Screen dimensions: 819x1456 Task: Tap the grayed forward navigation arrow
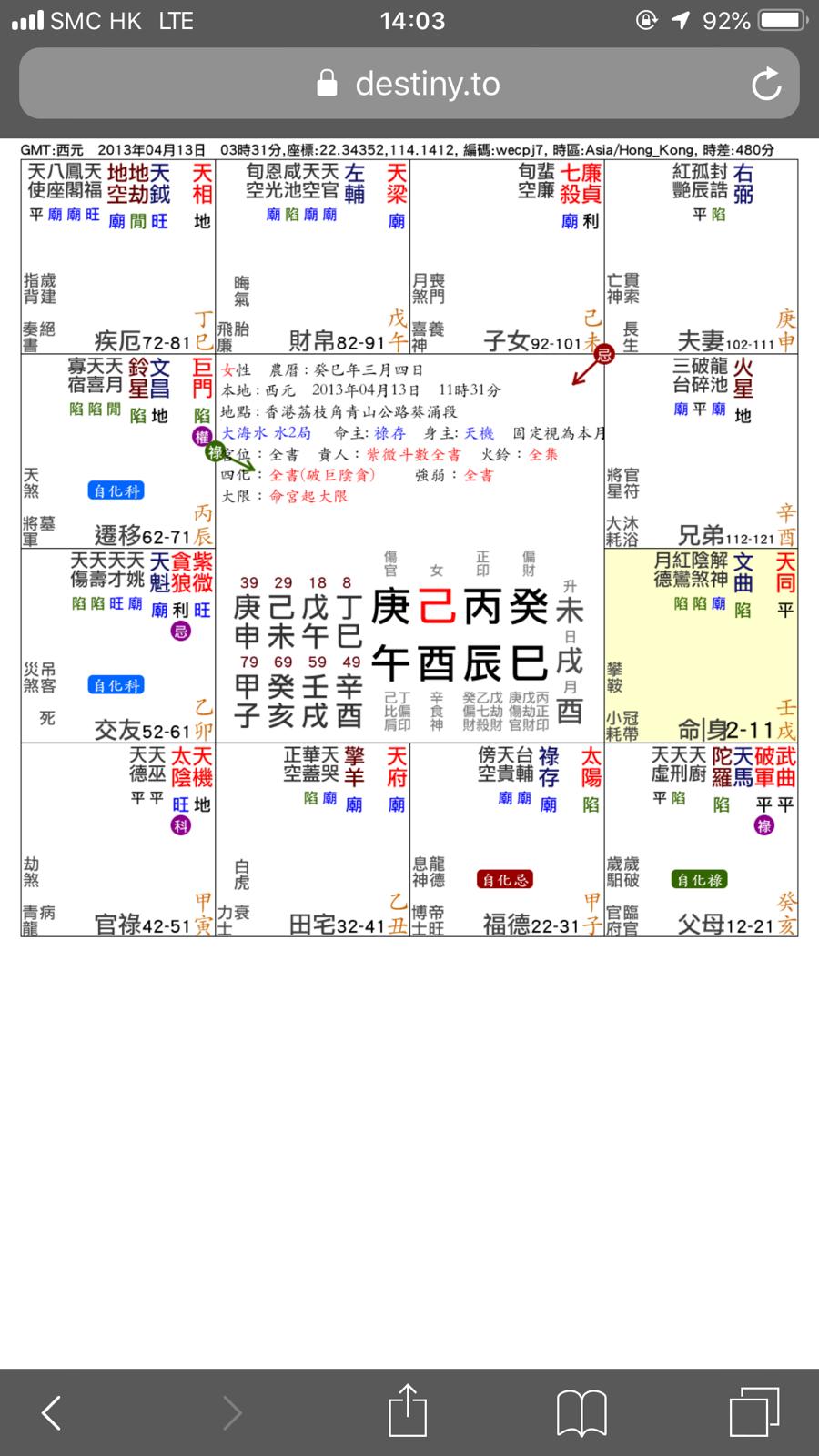[230, 1412]
